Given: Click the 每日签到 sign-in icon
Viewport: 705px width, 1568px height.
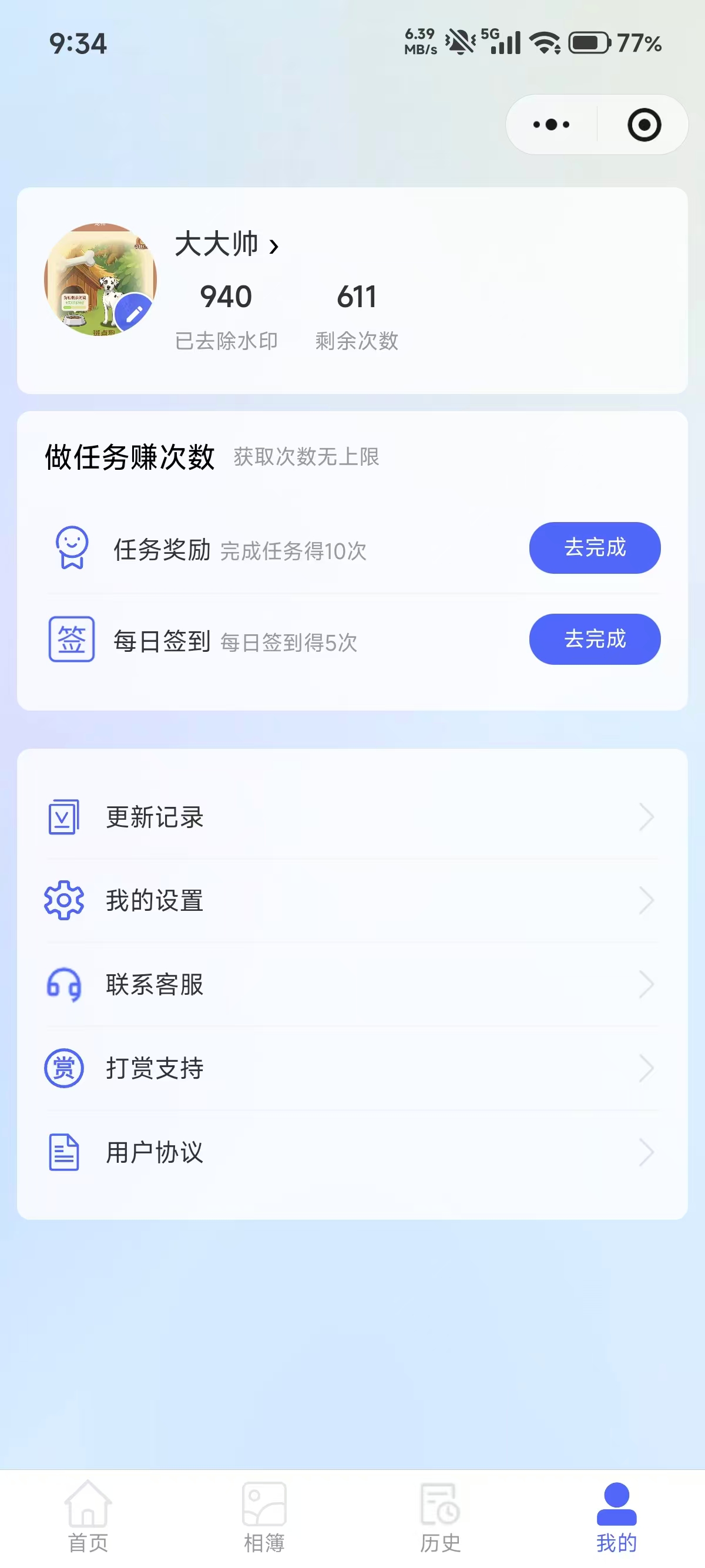Looking at the screenshot, I should click(x=71, y=639).
